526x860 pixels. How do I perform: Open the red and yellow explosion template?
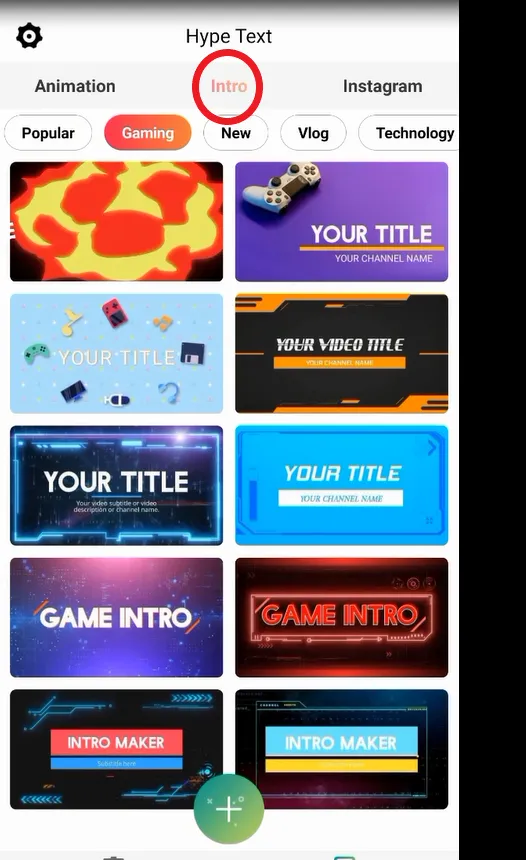coord(116,222)
